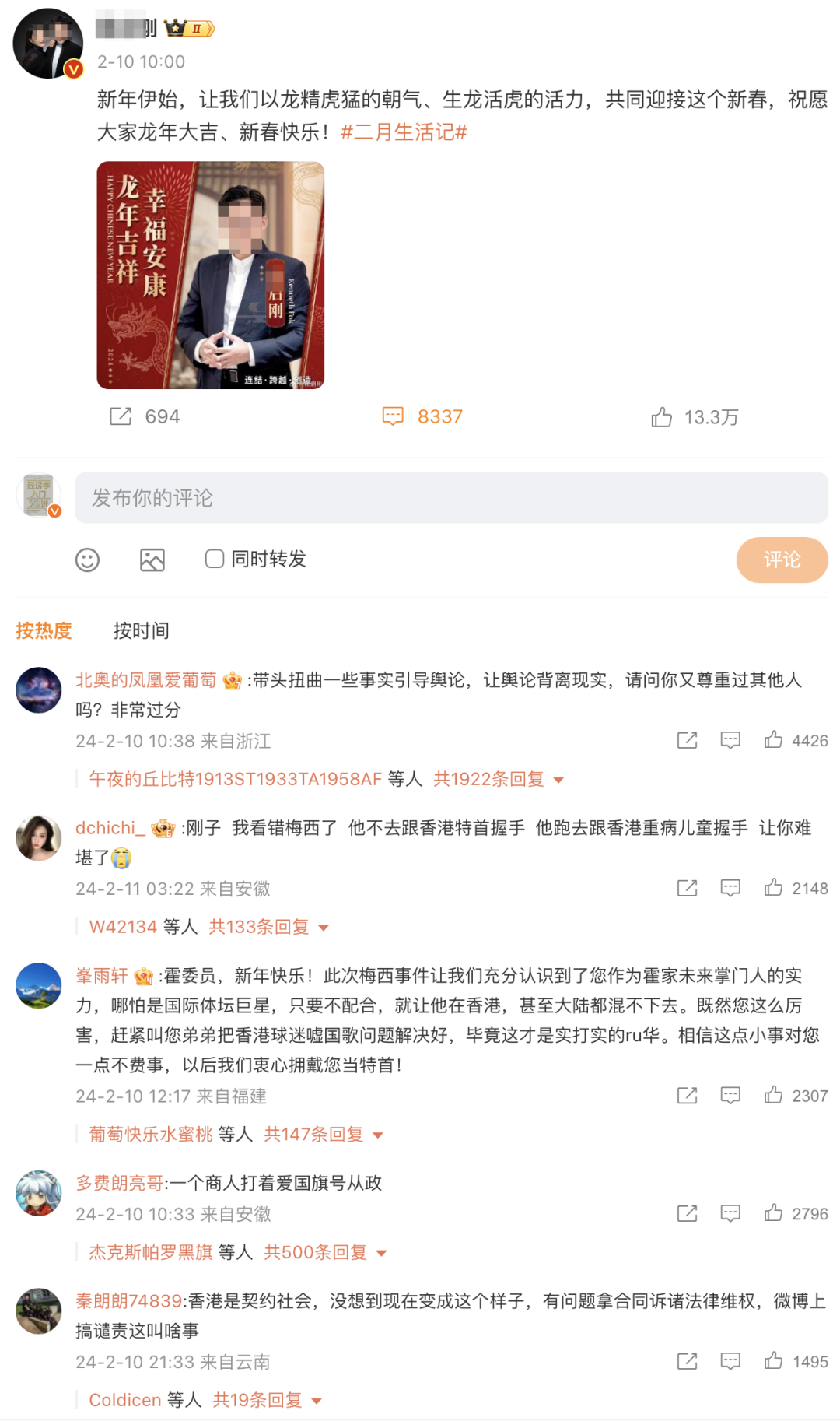Select the 按热度 sorting tab
This screenshot has height=1421, width=840.
pyautogui.click(x=44, y=630)
